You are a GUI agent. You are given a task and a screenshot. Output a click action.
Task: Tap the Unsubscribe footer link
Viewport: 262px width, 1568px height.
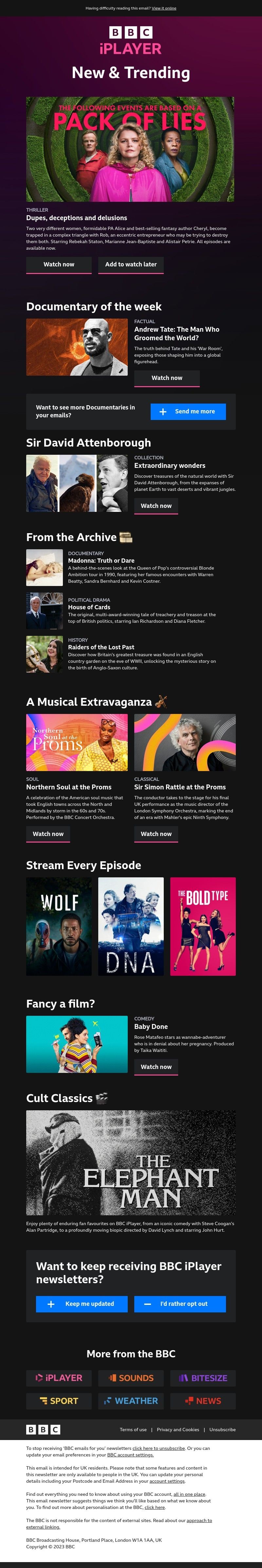[222, 1429]
